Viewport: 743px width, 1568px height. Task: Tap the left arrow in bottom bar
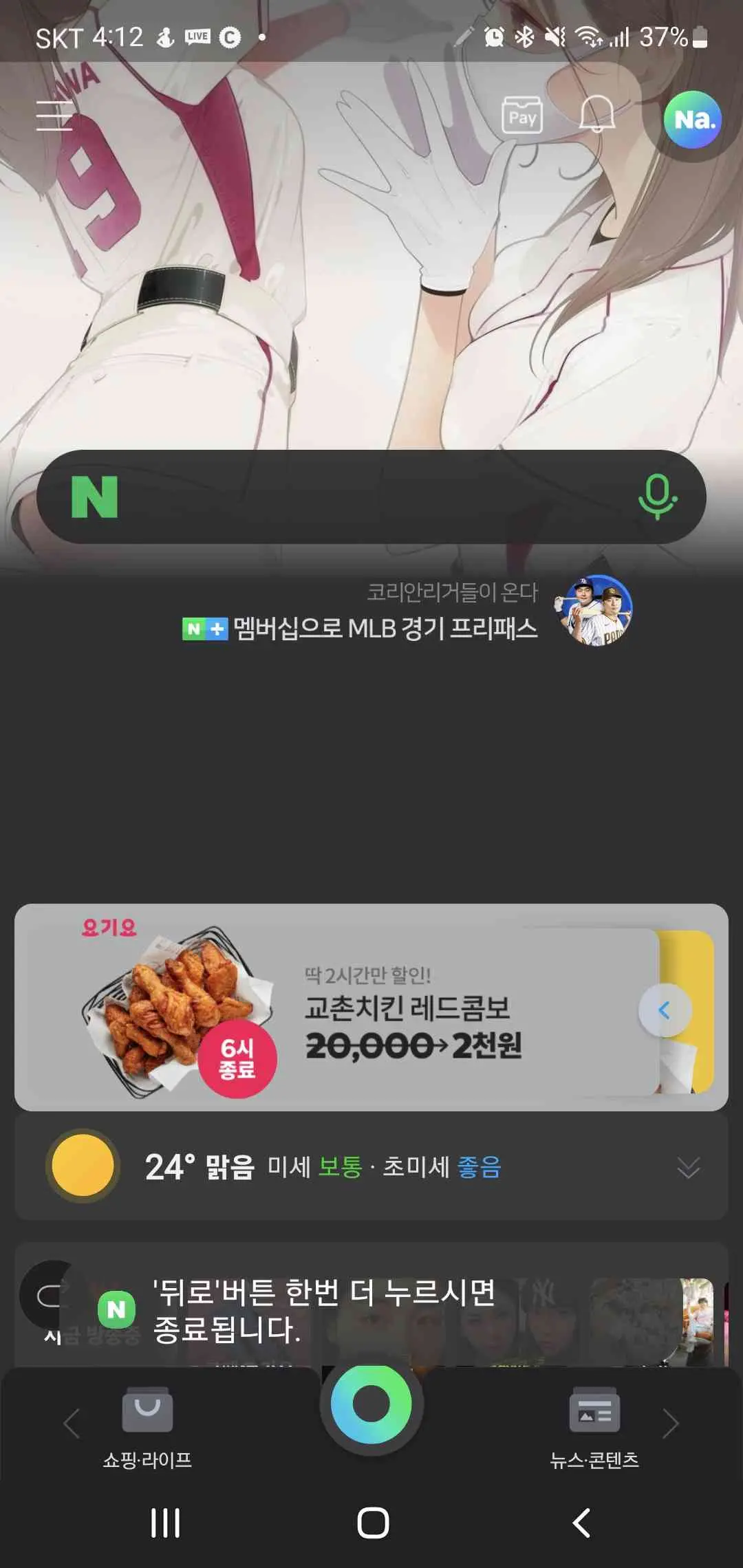(71, 1424)
